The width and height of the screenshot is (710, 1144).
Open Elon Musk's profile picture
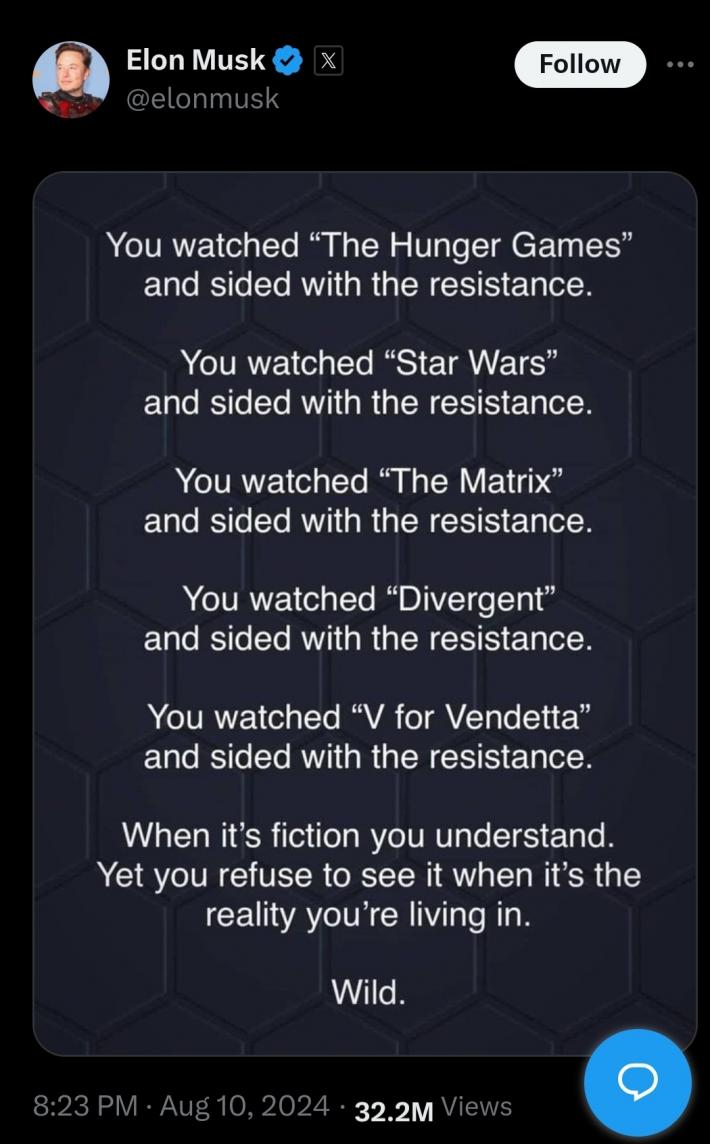70,80
